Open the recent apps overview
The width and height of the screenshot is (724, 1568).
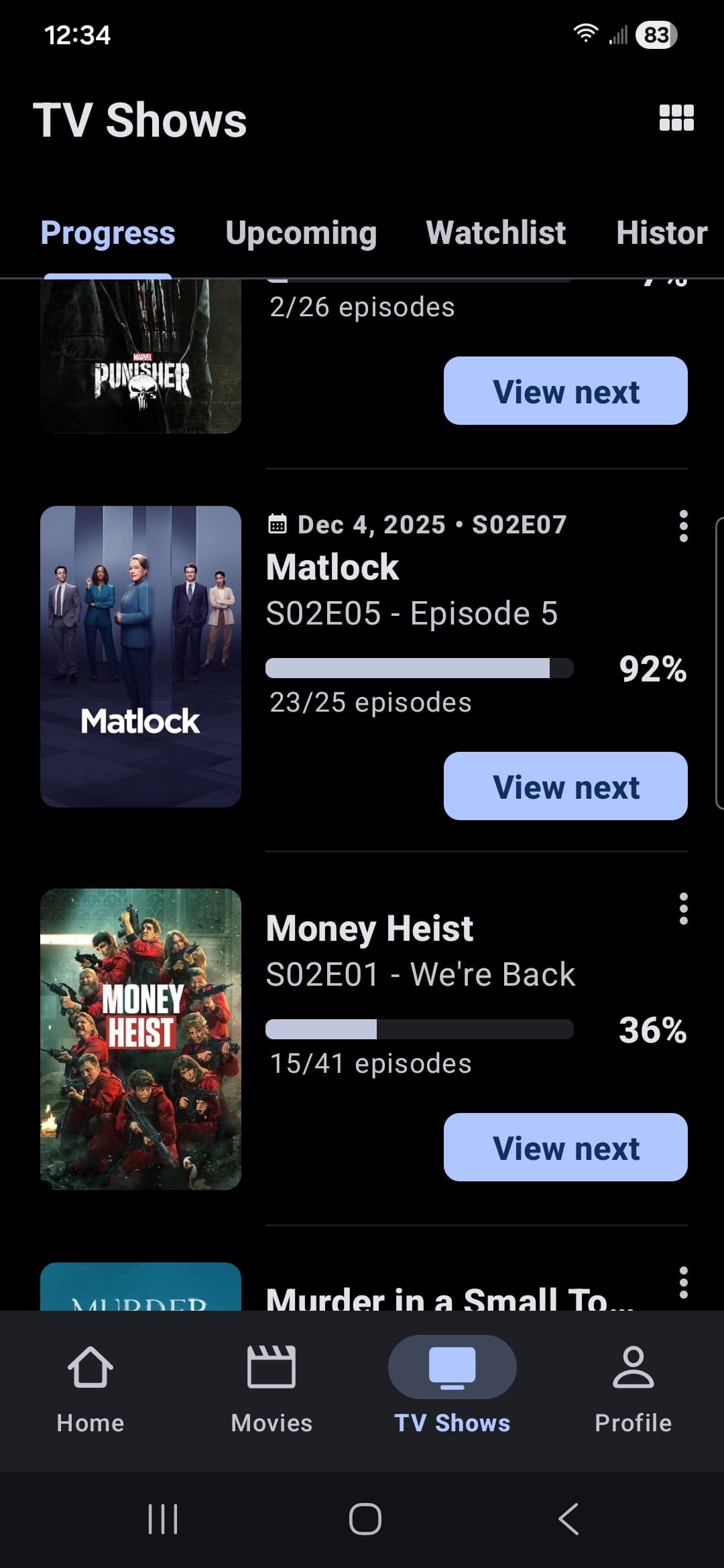(x=163, y=1519)
